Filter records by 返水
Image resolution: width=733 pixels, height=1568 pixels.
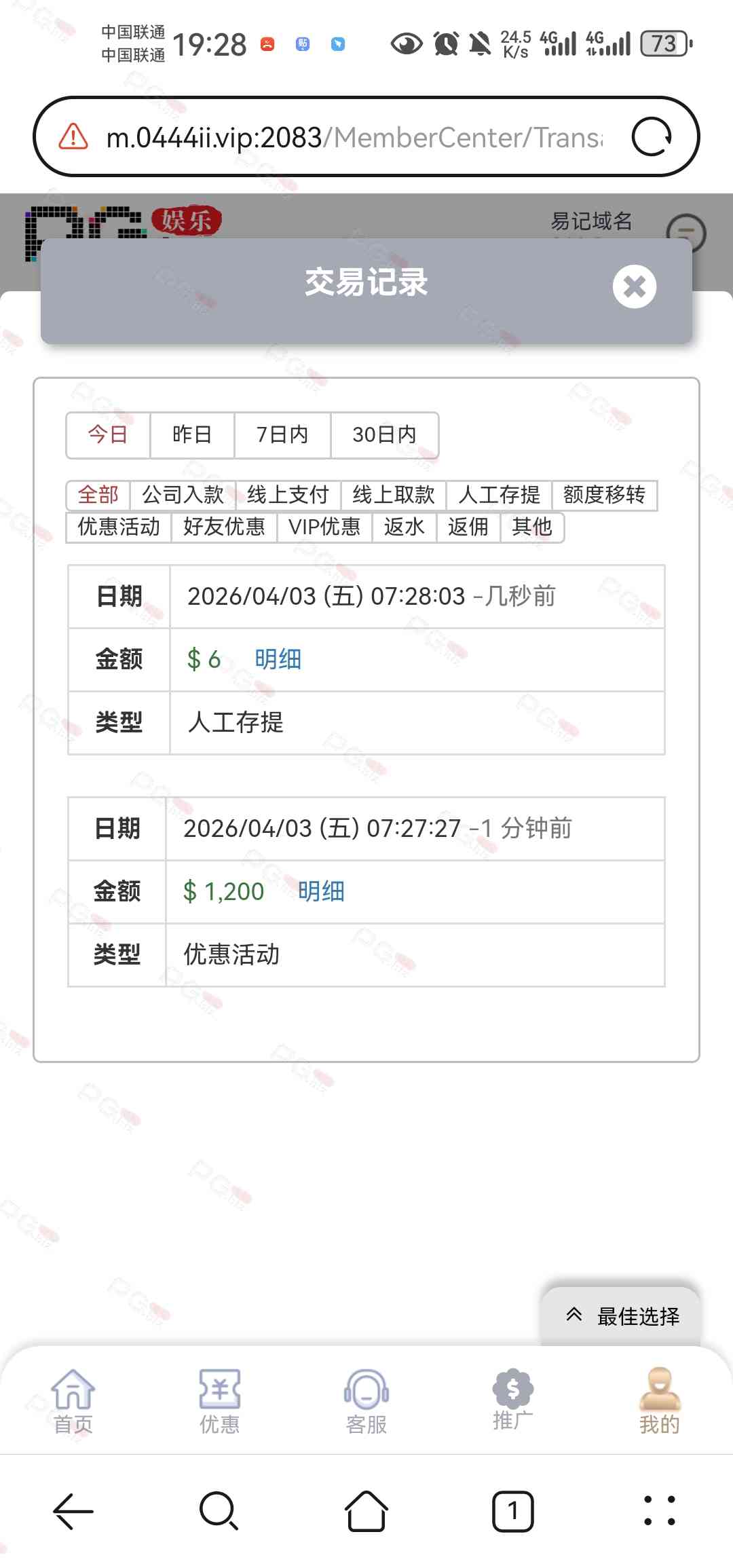click(x=404, y=527)
